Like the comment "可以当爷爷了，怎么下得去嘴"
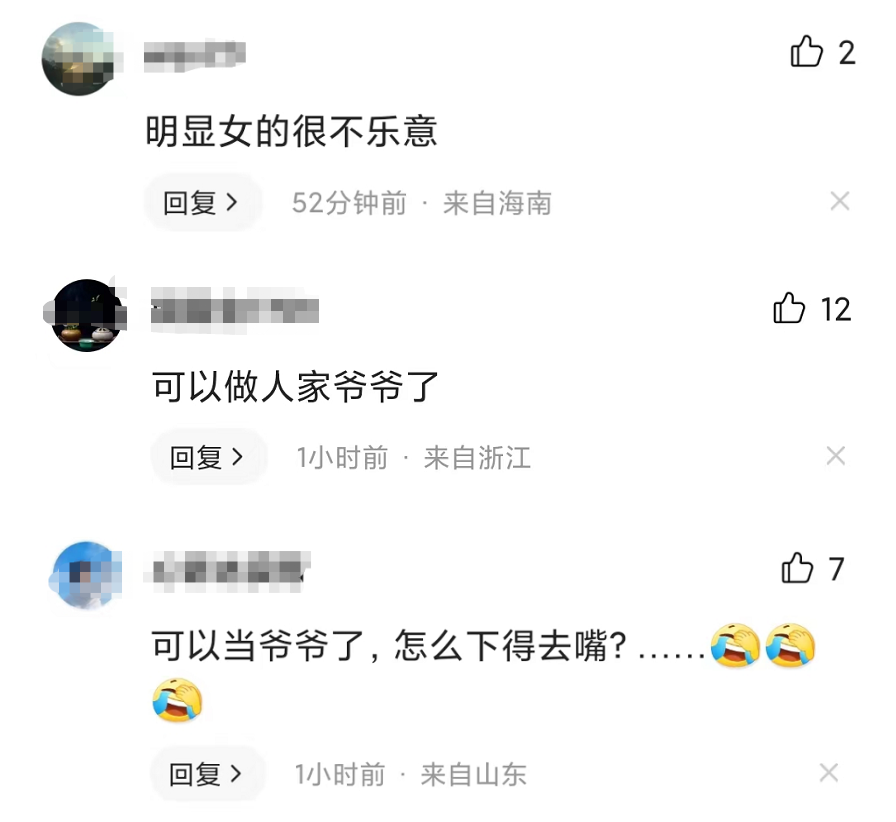 pyautogui.click(x=798, y=569)
